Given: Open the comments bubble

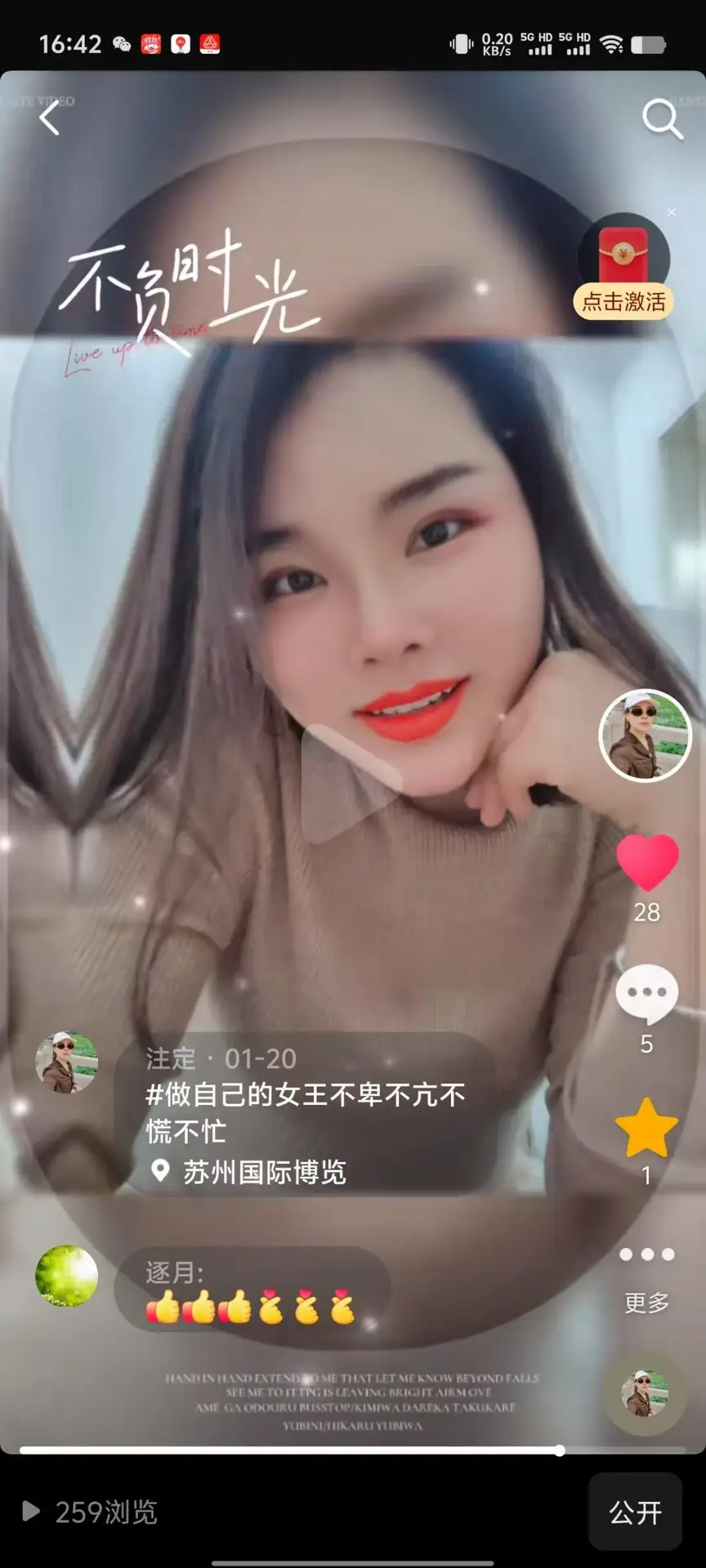Looking at the screenshot, I should coord(647,994).
